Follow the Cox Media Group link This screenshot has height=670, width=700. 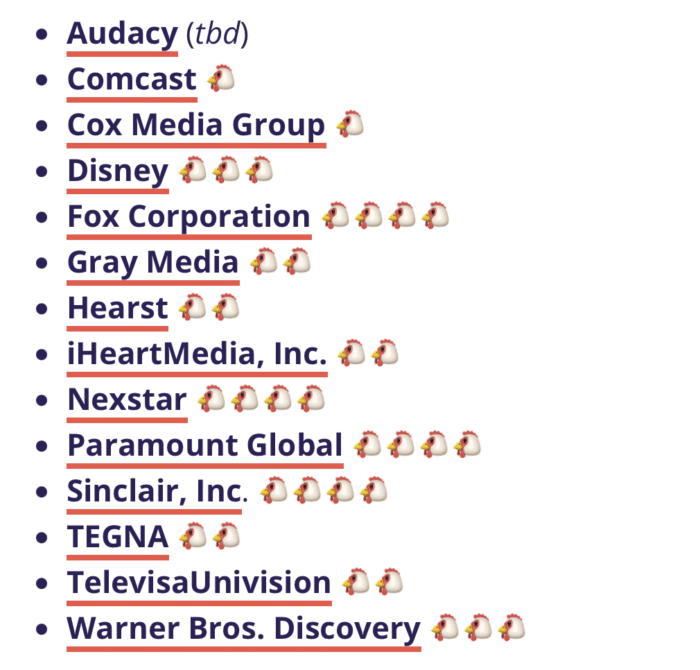point(195,125)
